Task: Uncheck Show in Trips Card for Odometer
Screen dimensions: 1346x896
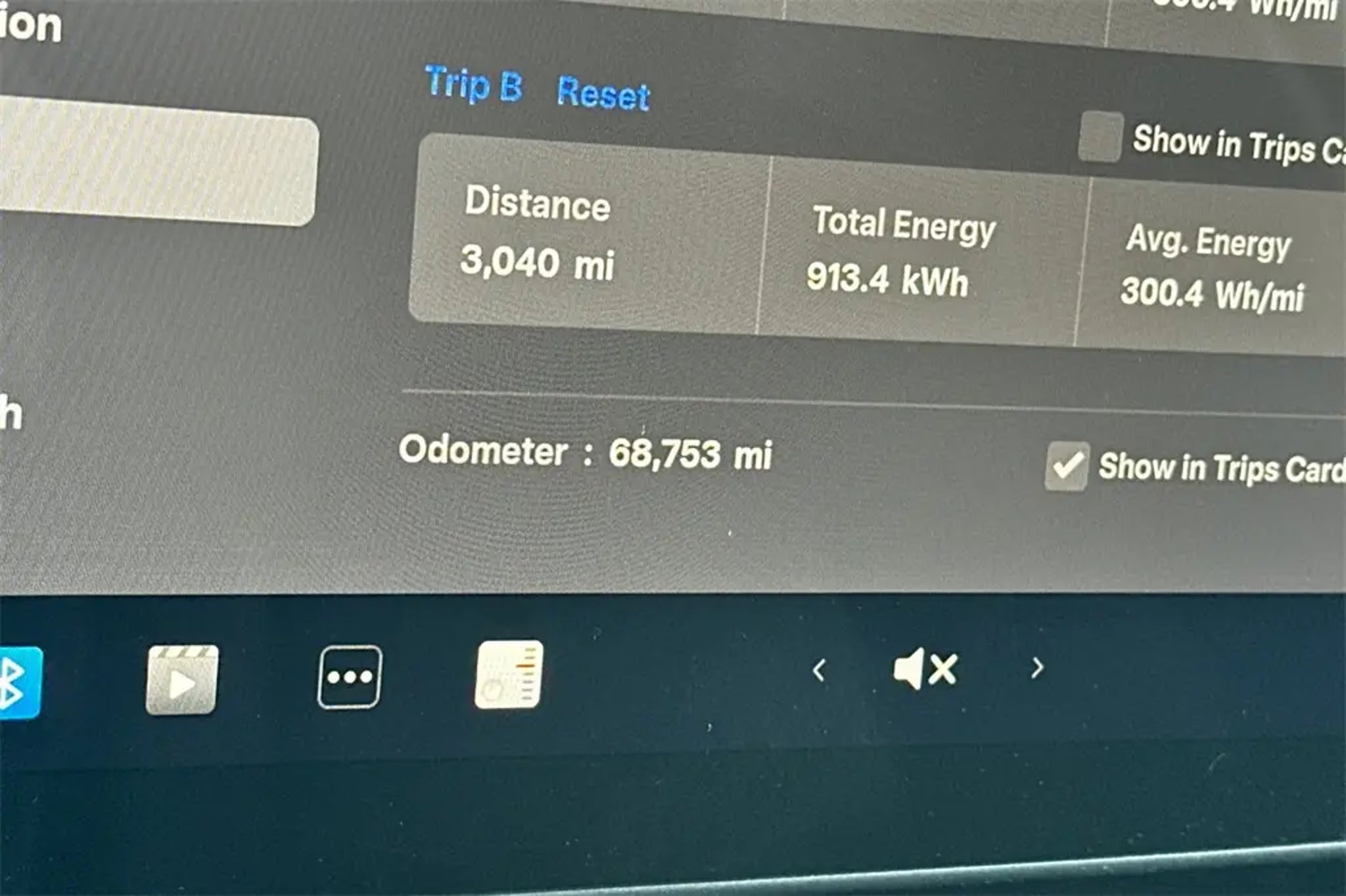Action: pos(1067,466)
